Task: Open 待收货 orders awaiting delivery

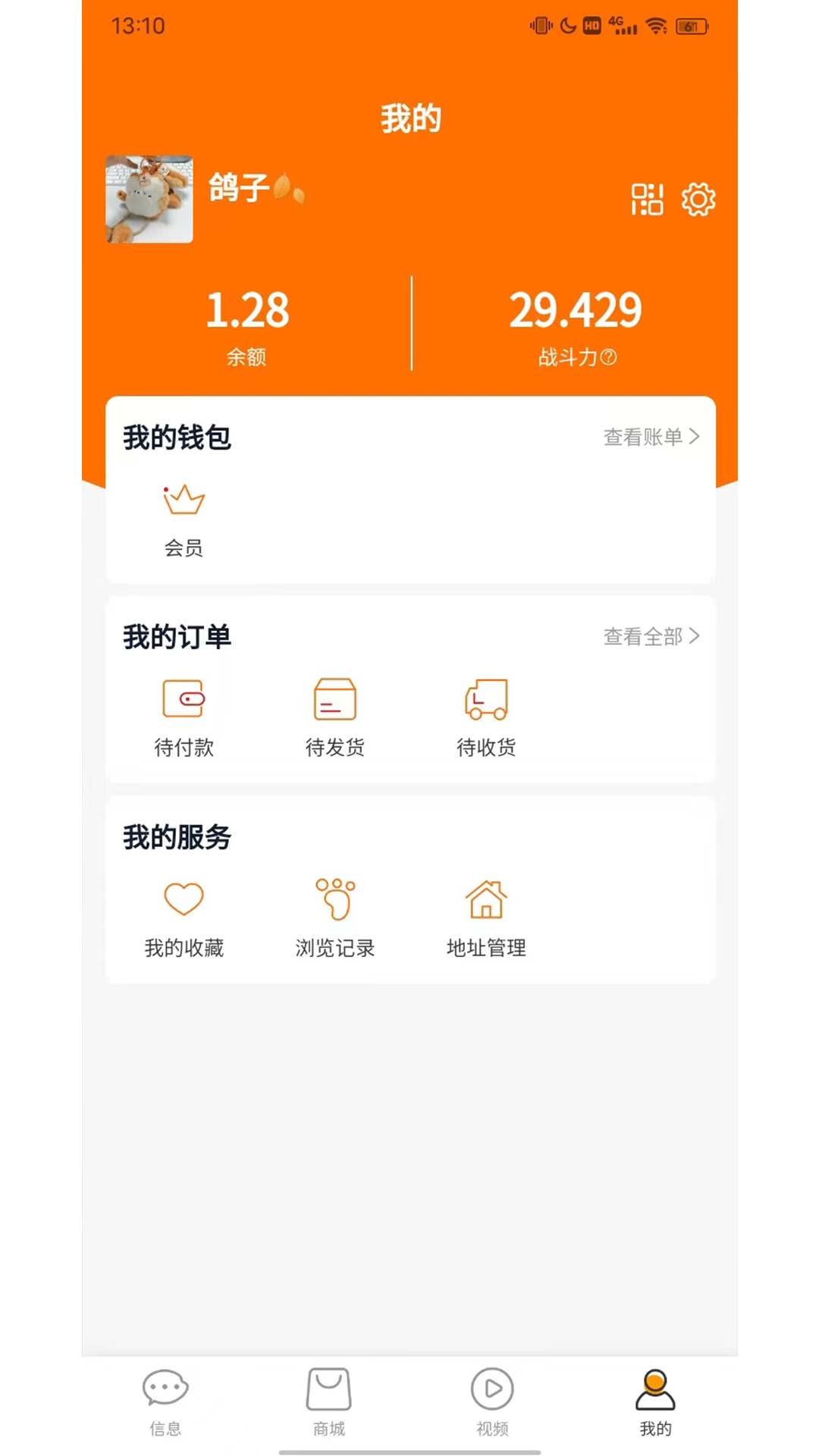Action: (x=486, y=717)
